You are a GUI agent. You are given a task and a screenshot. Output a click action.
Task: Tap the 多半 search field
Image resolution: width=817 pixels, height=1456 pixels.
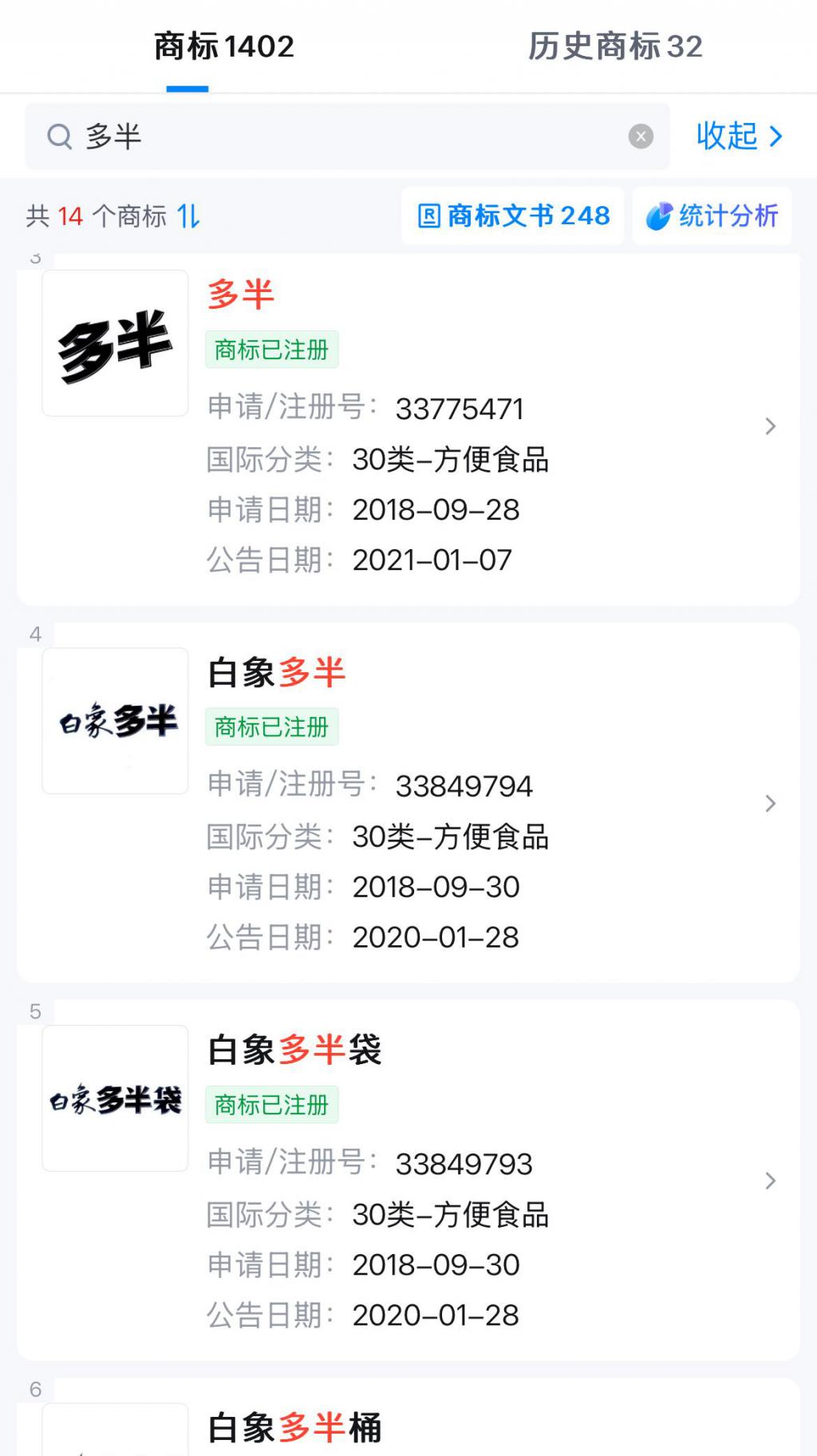pyautogui.click(x=335, y=136)
